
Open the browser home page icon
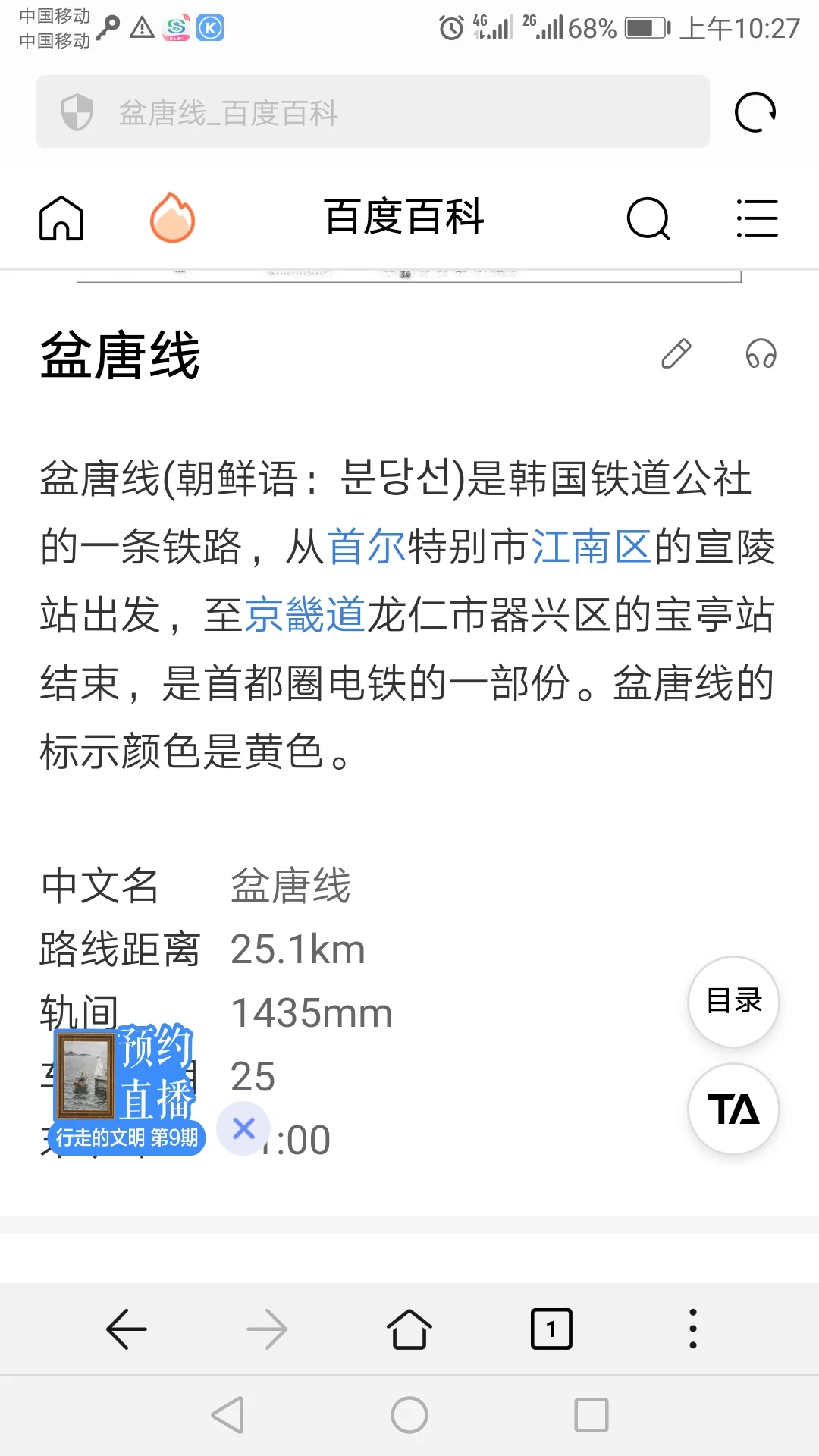coord(61,219)
